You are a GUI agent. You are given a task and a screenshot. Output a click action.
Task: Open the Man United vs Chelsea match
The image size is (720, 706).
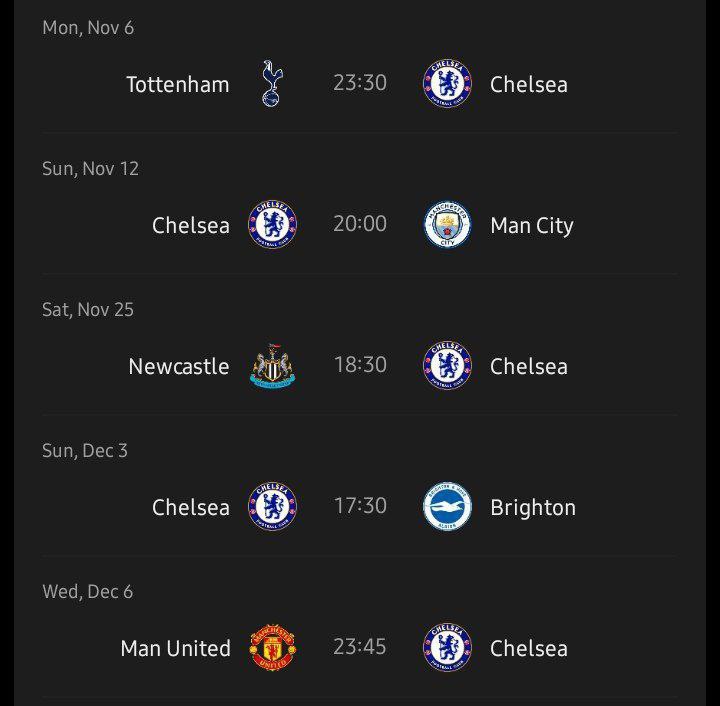tap(359, 647)
